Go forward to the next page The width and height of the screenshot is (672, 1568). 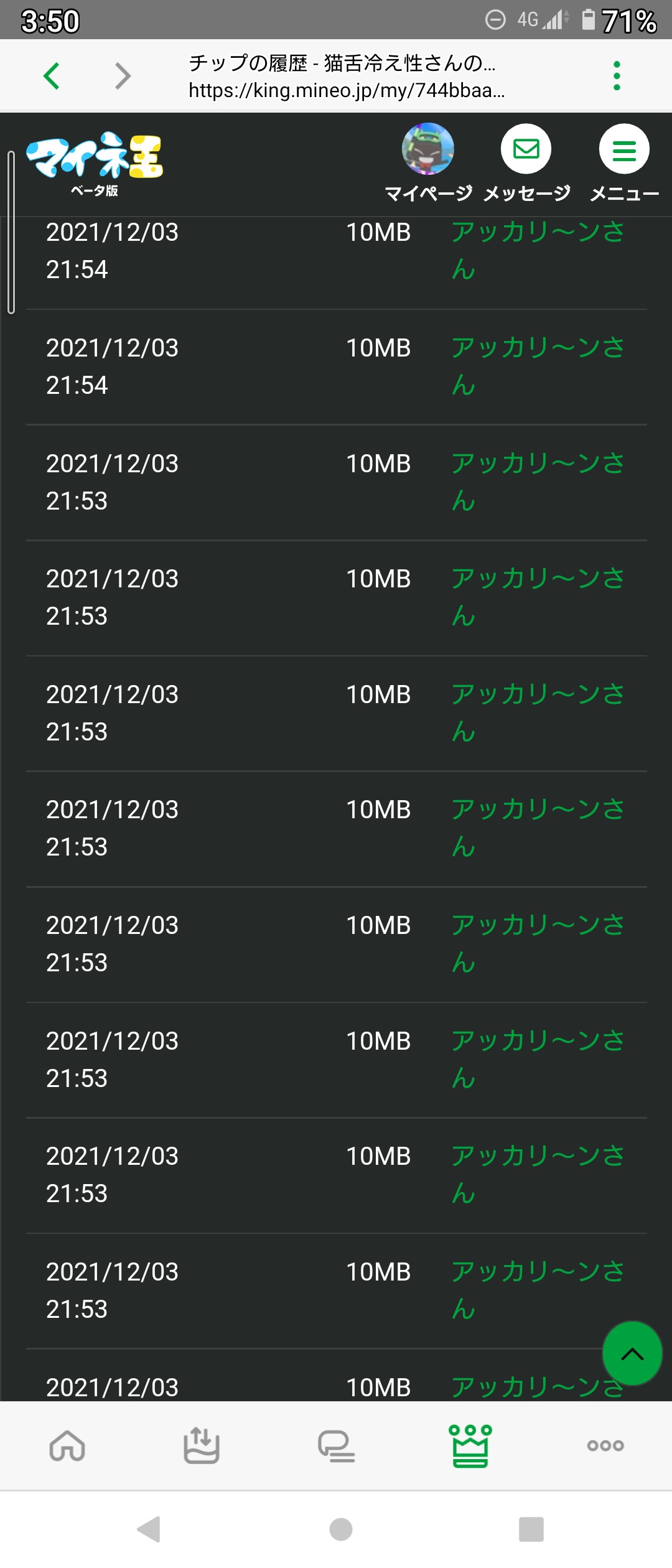(x=123, y=76)
